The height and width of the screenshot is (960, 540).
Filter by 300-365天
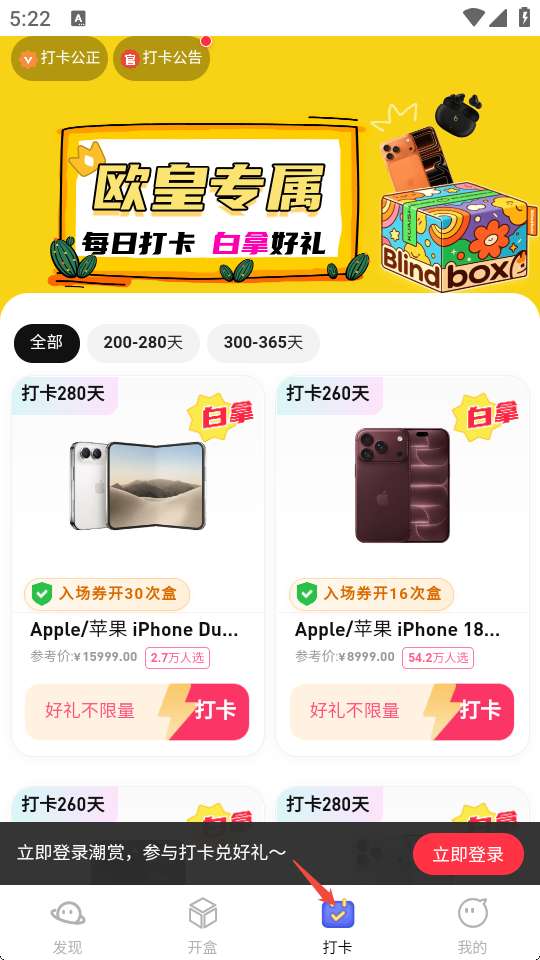coord(263,343)
